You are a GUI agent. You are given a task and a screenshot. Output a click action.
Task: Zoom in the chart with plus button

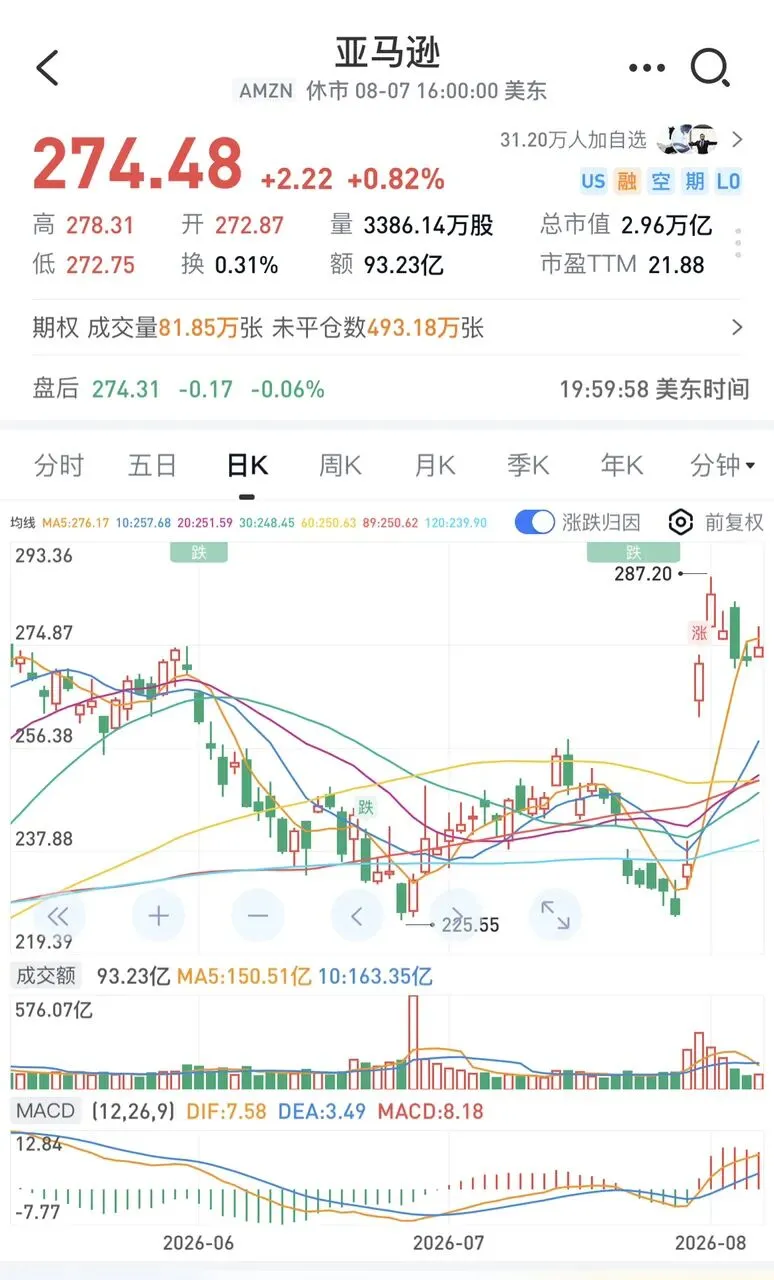(x=158, y=915)
